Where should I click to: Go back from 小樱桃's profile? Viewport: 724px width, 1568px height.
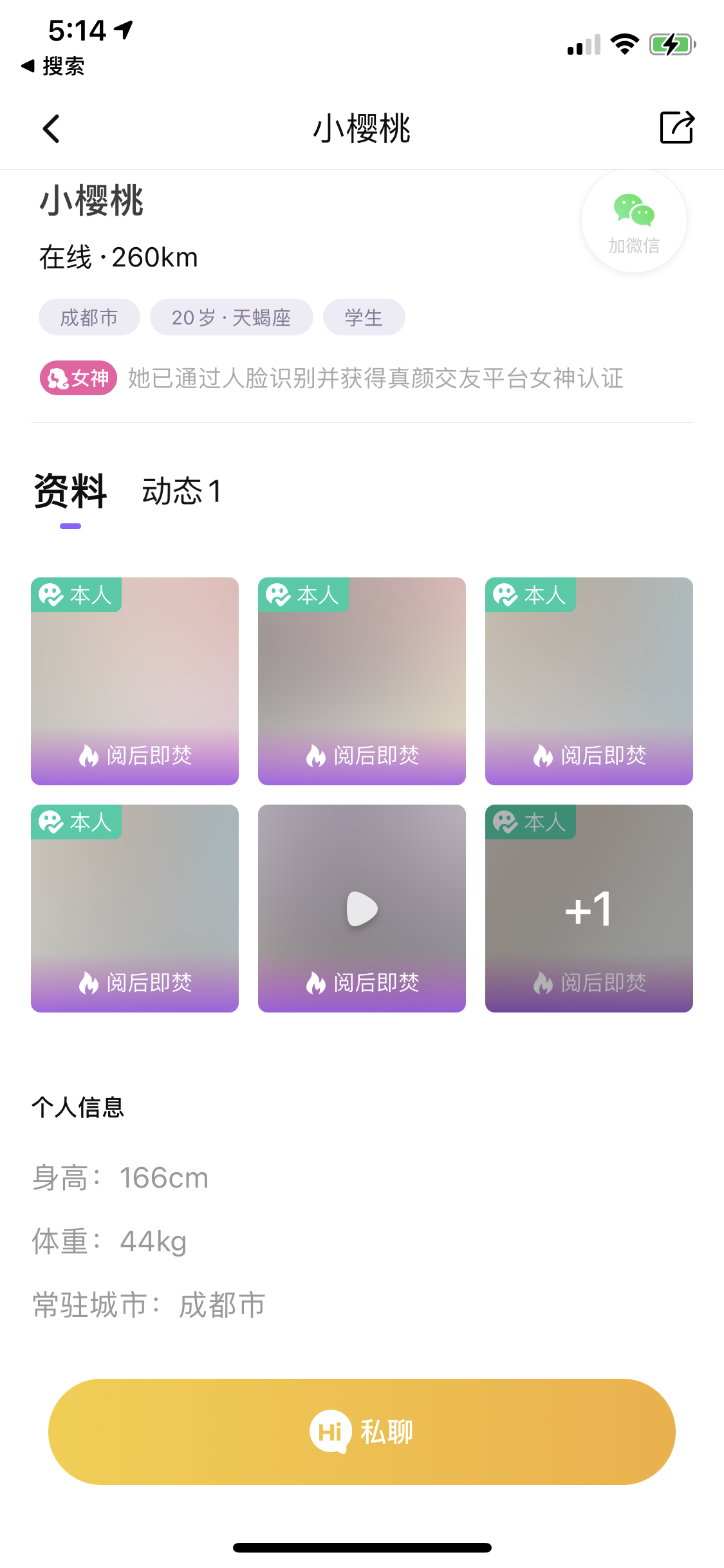tap(51, 129)
